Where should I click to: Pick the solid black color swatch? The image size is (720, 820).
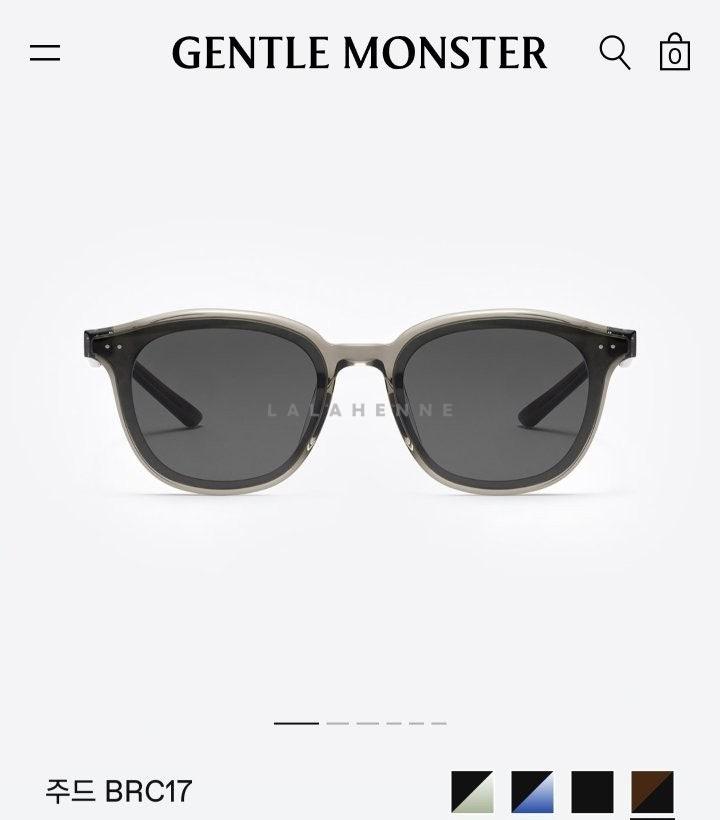[592, 792]
